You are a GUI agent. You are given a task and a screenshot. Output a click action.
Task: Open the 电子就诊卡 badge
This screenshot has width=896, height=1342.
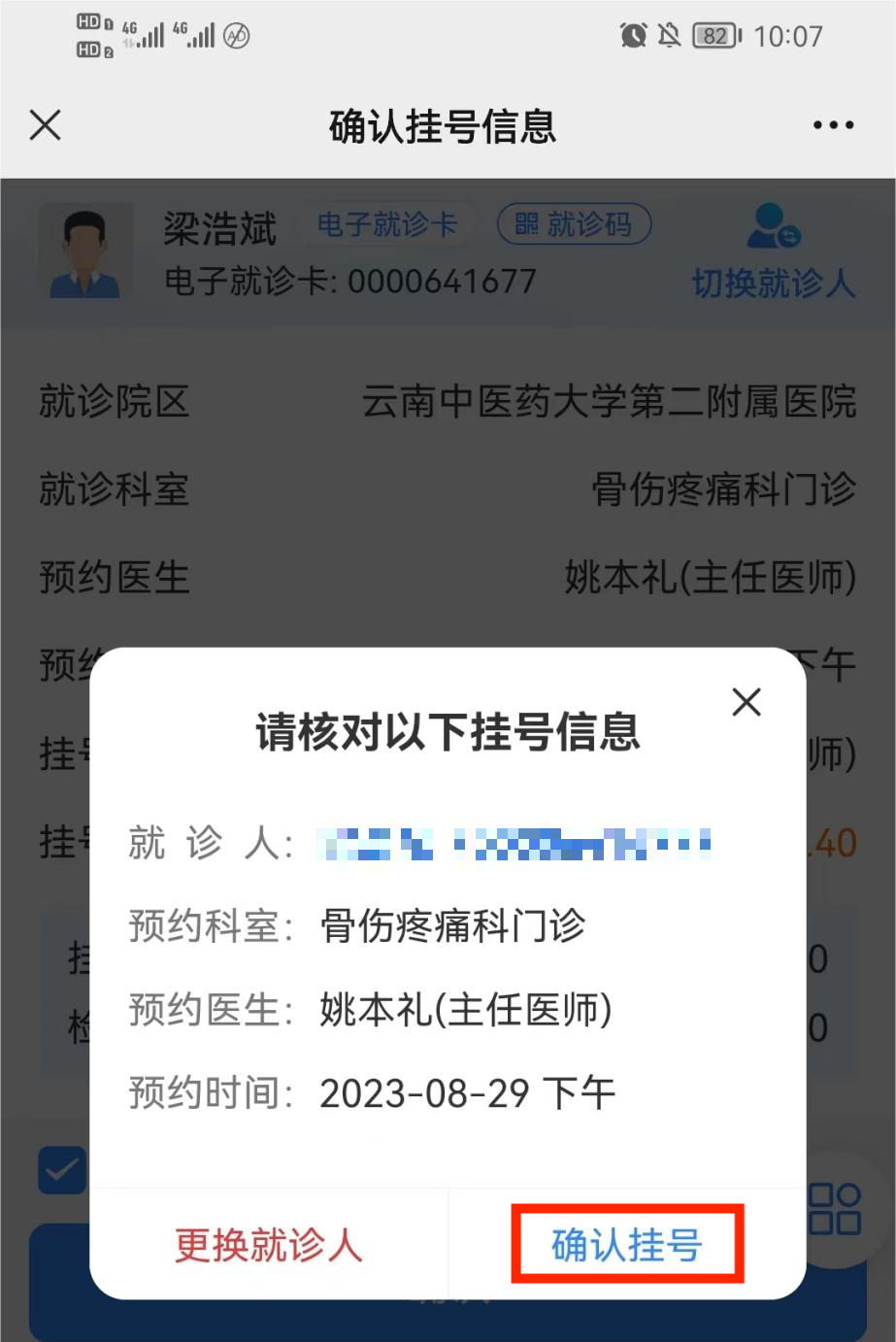[x=387, y=222]
